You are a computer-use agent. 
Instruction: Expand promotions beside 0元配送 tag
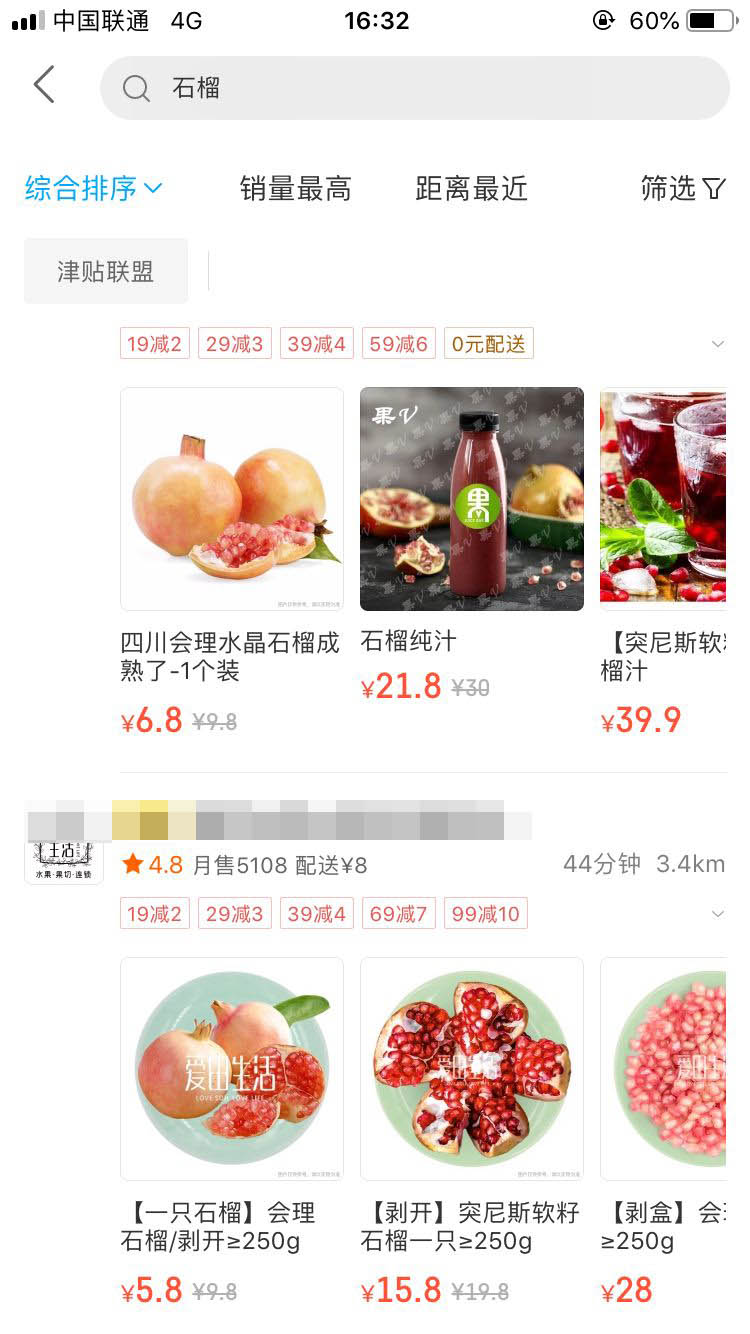(x=717, y=344)
